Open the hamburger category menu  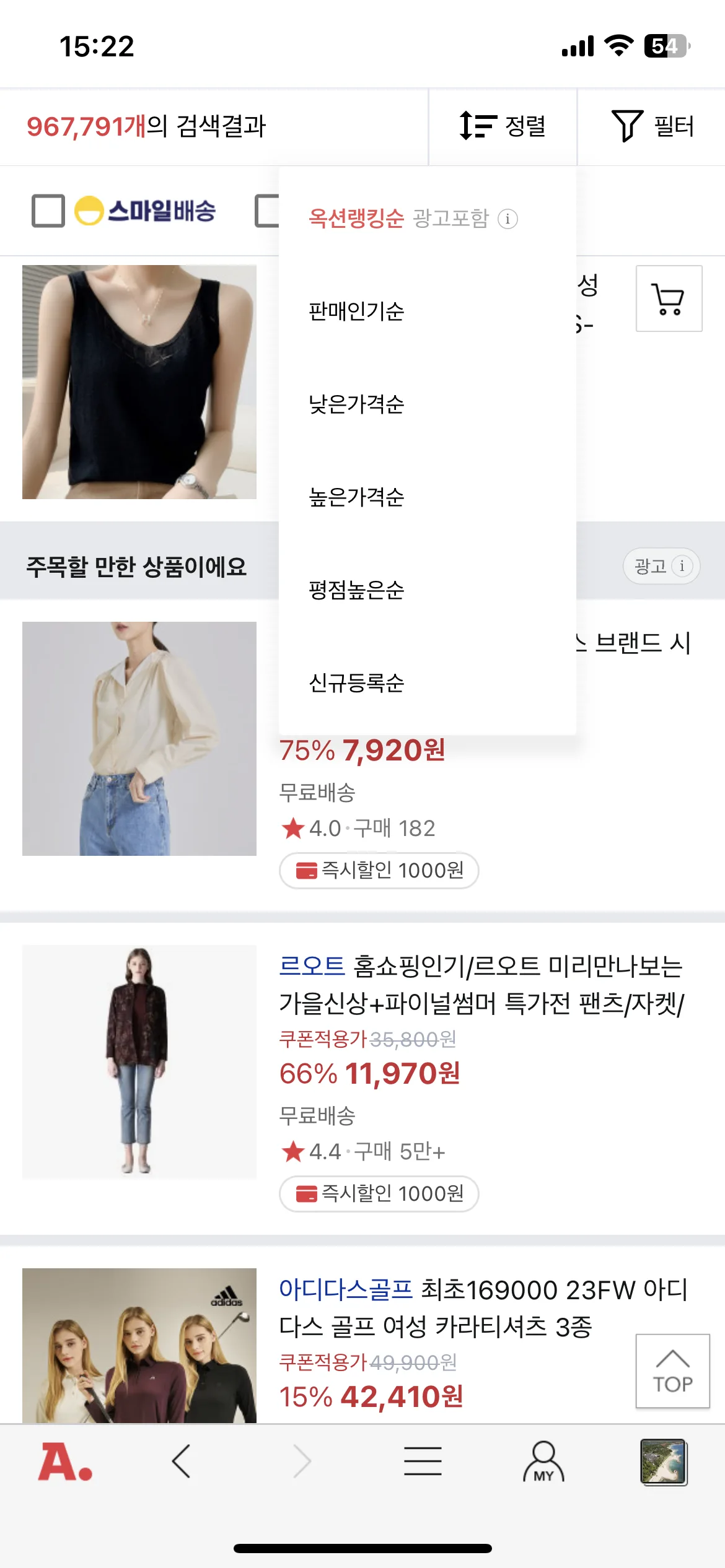(x=423, y=1461)
